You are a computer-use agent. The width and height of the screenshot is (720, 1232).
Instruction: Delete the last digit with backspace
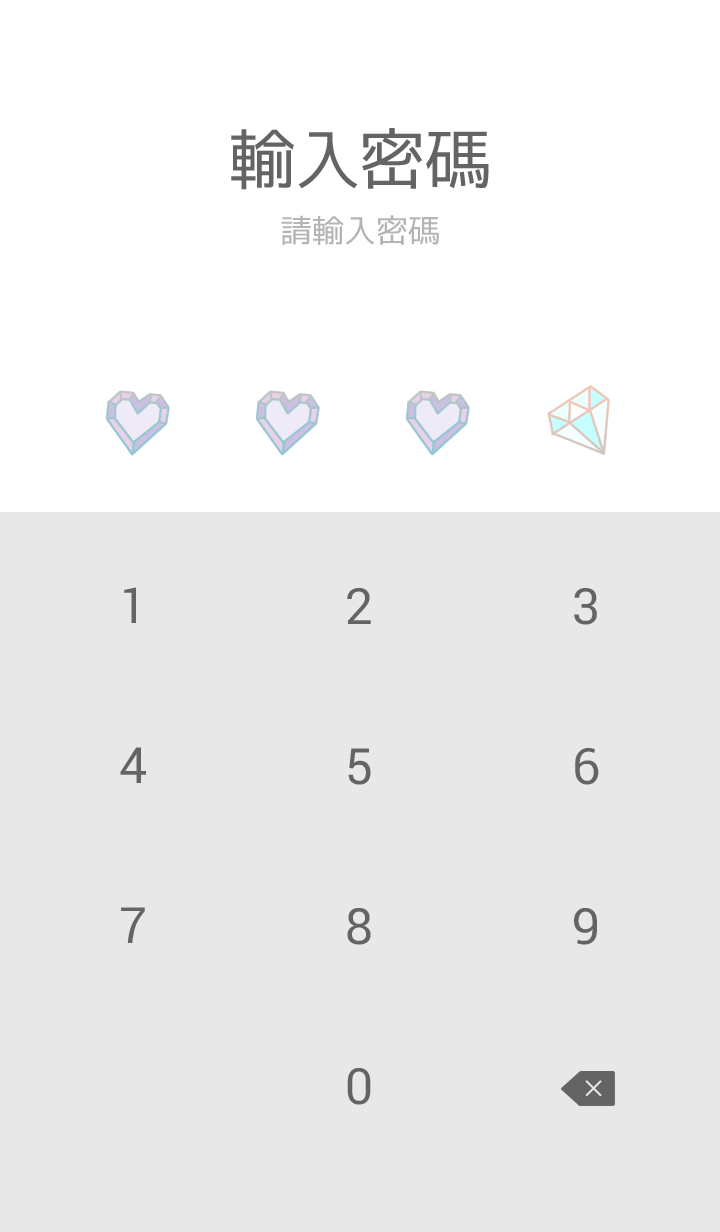click(588, 1088)
